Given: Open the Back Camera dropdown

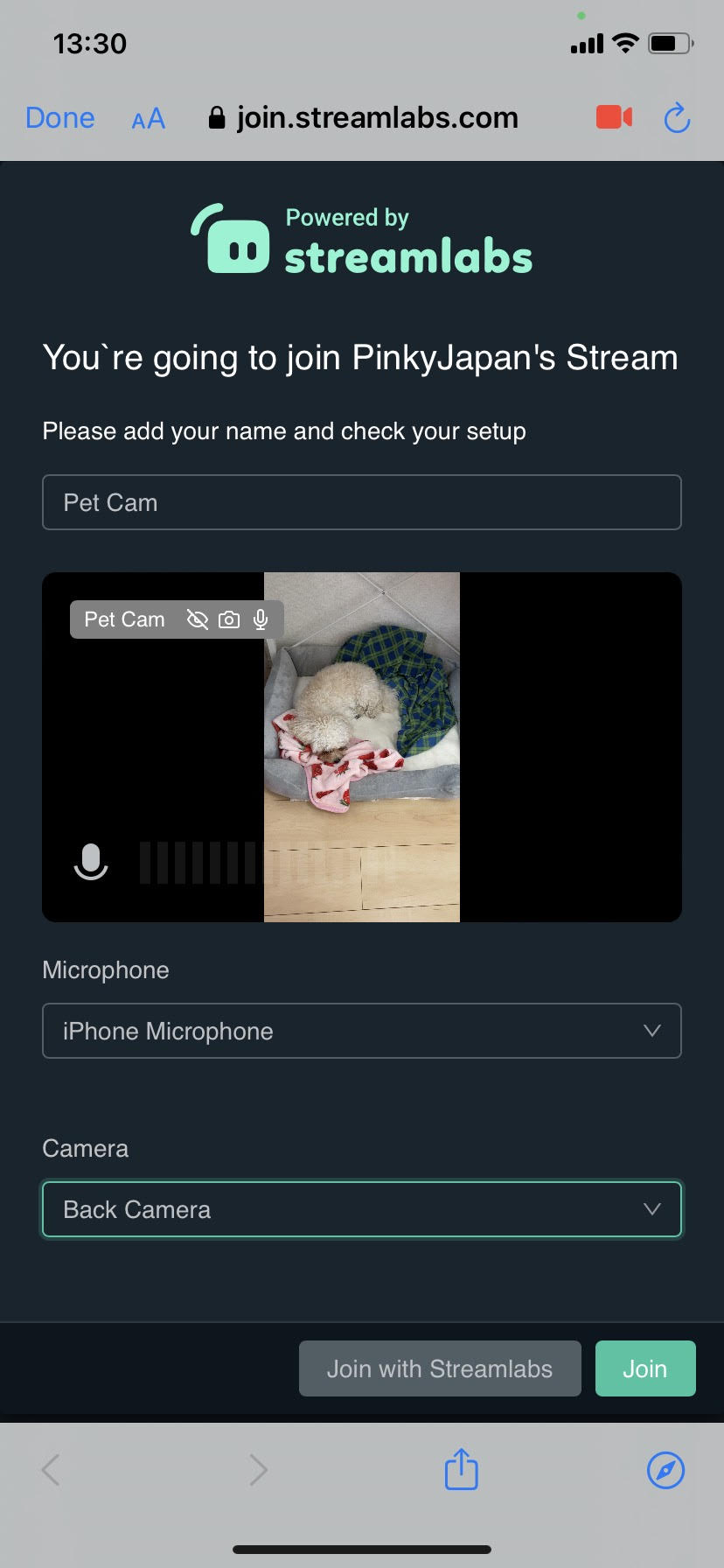Looking at the screenshot, I should pyautogui.click(x=362, y=1209).
